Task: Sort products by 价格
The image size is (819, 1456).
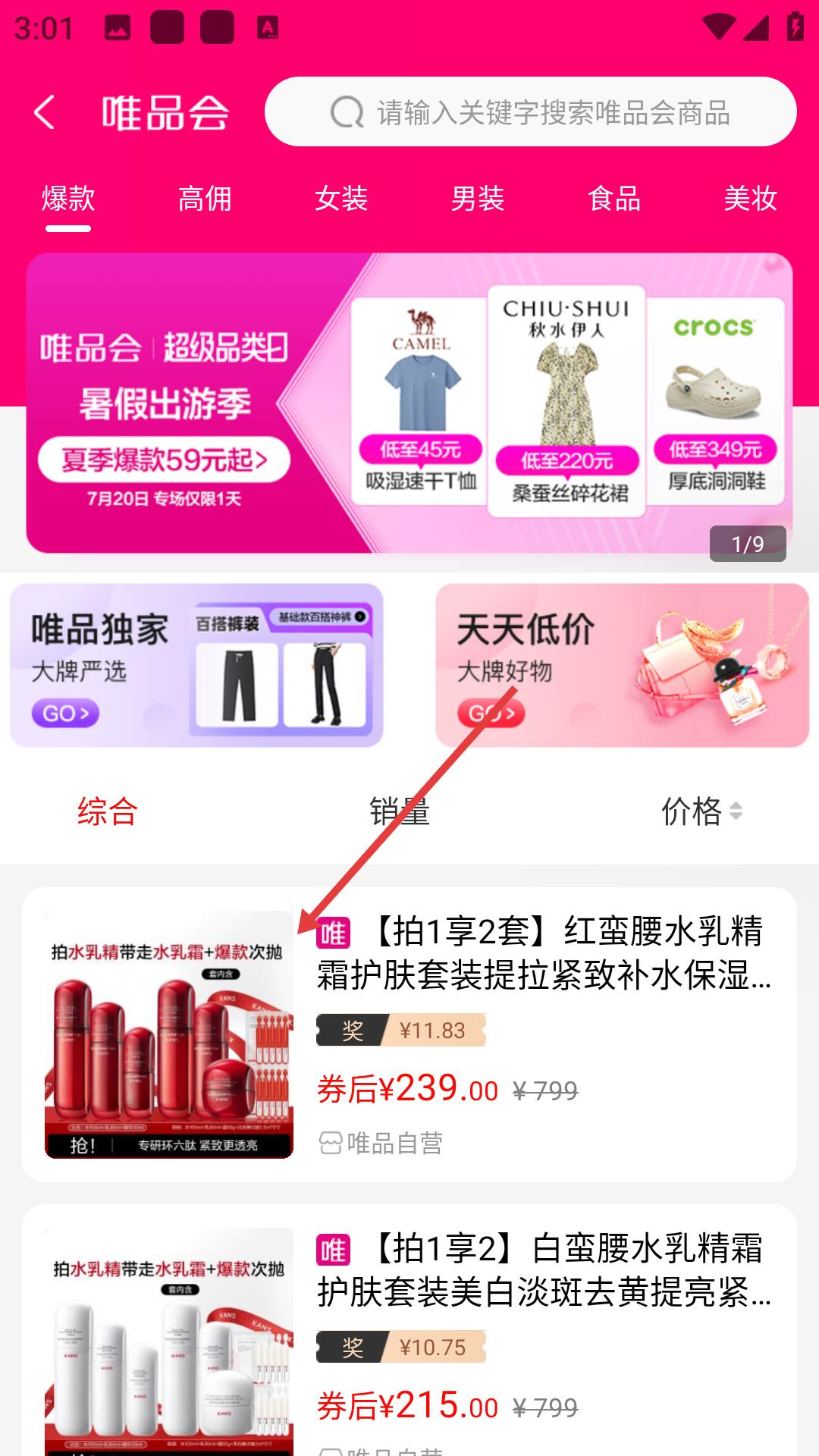Action: pyautogui.click(x=701, y=811)
